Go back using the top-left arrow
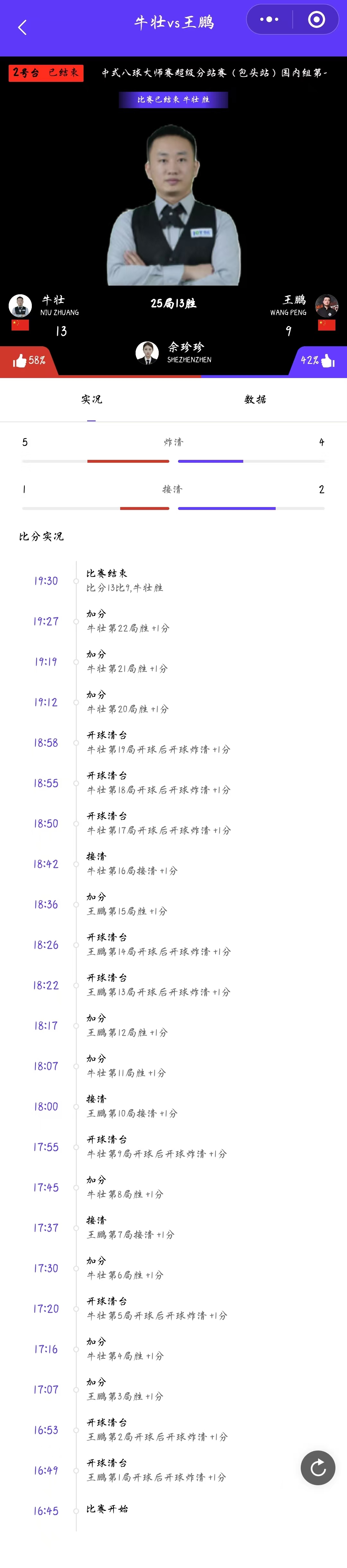 pyautogui.click(x=22, y=27)
